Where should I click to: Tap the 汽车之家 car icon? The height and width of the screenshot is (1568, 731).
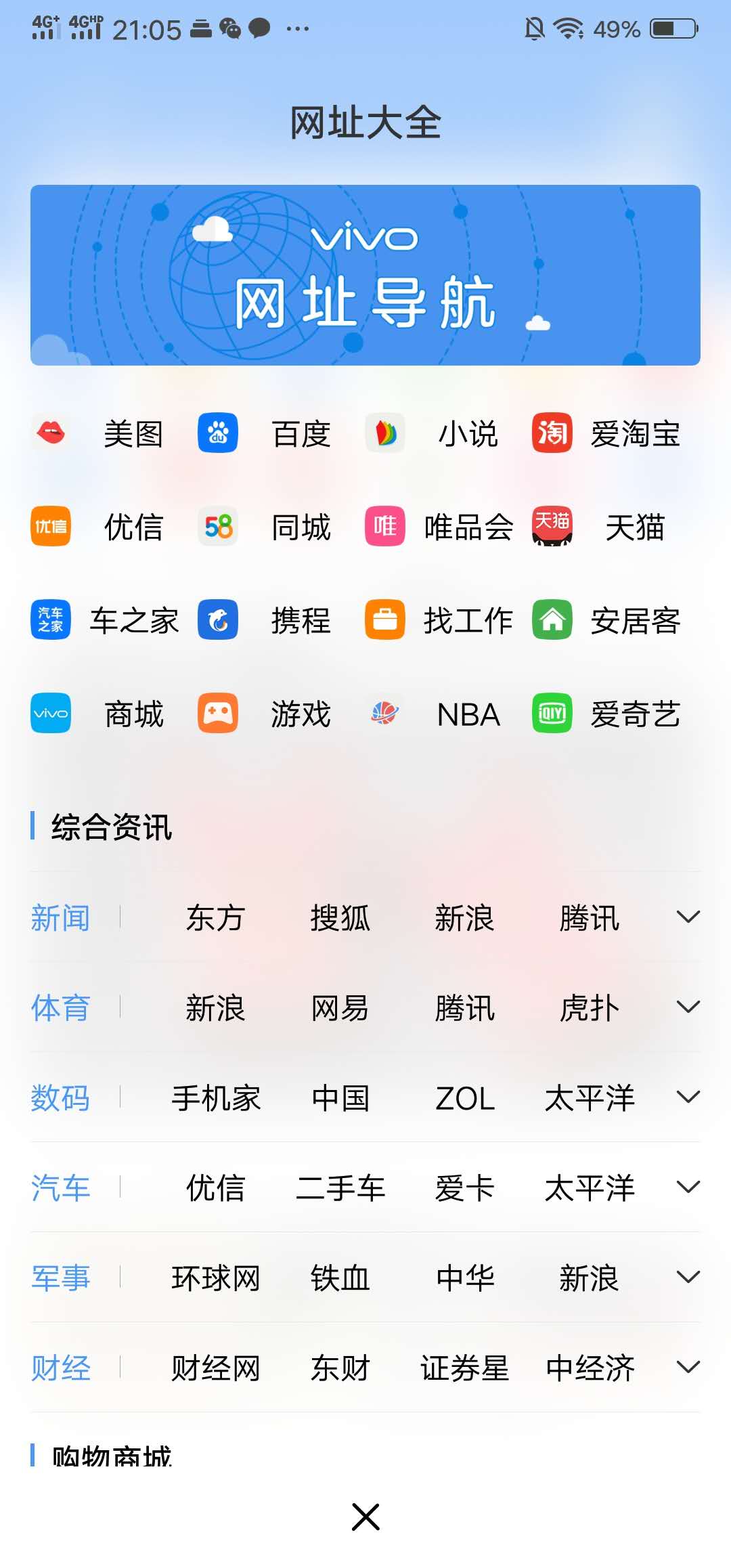click(x=49, y=620)
